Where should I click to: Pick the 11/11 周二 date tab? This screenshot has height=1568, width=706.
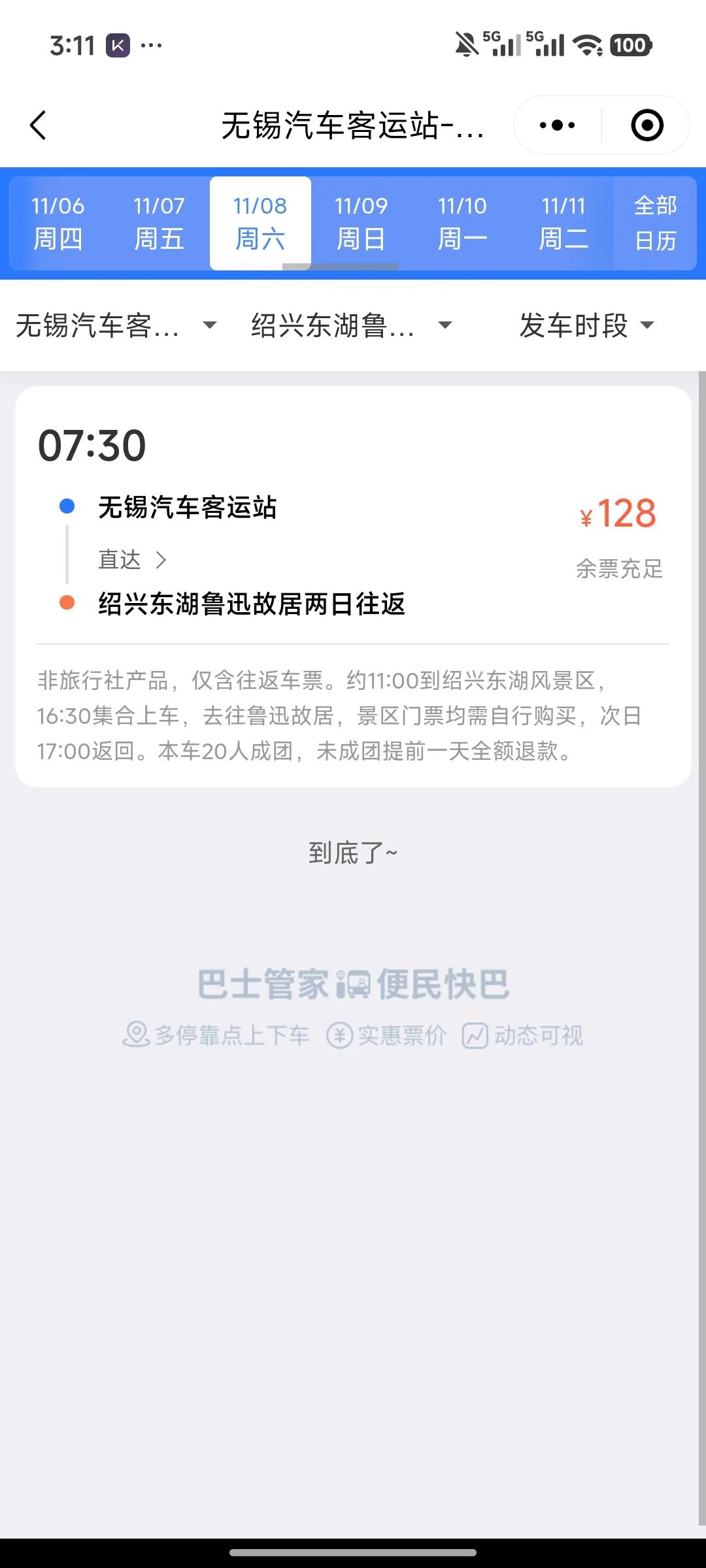coord(563,223)
